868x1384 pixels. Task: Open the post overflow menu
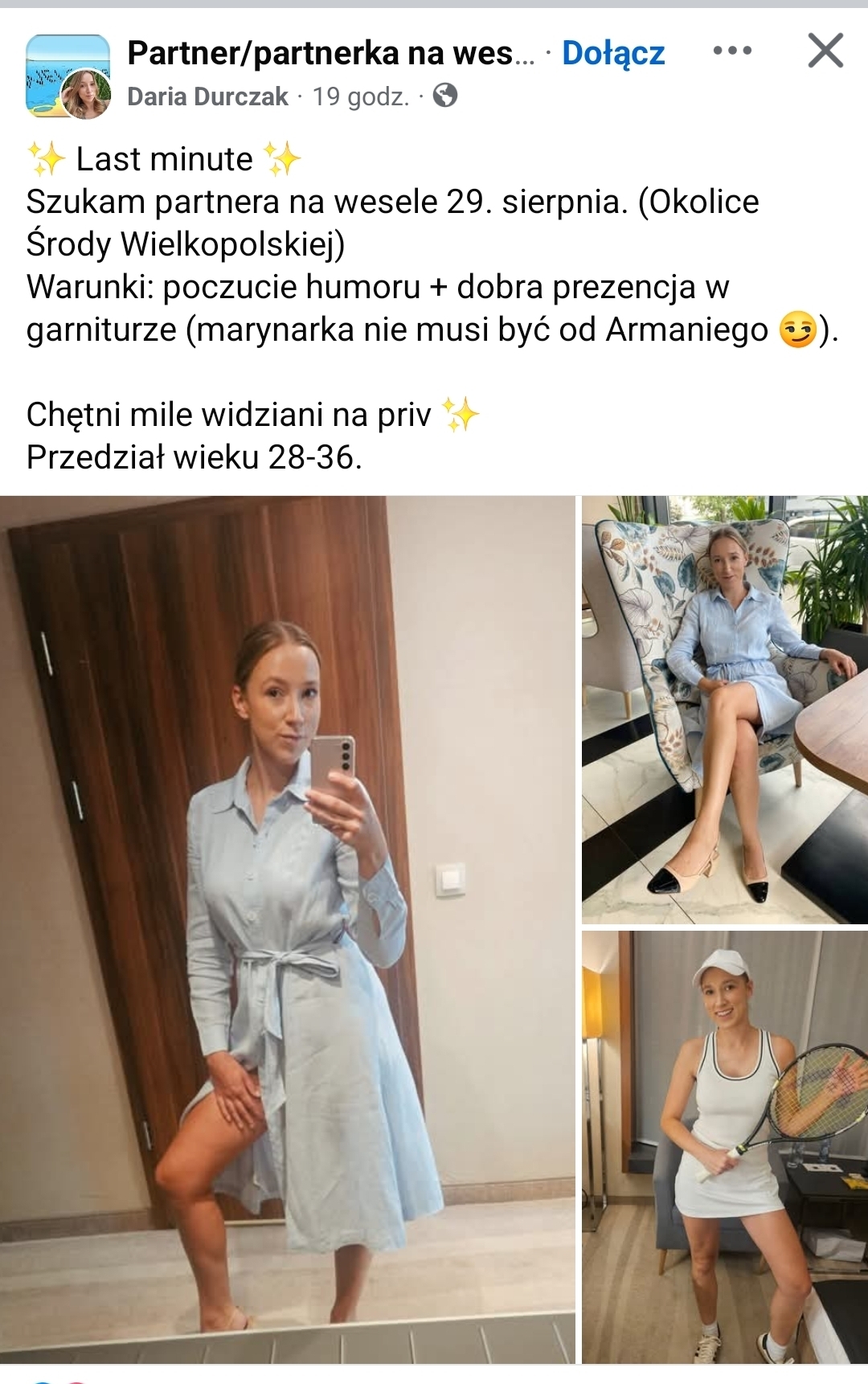(x=732, y=51)
